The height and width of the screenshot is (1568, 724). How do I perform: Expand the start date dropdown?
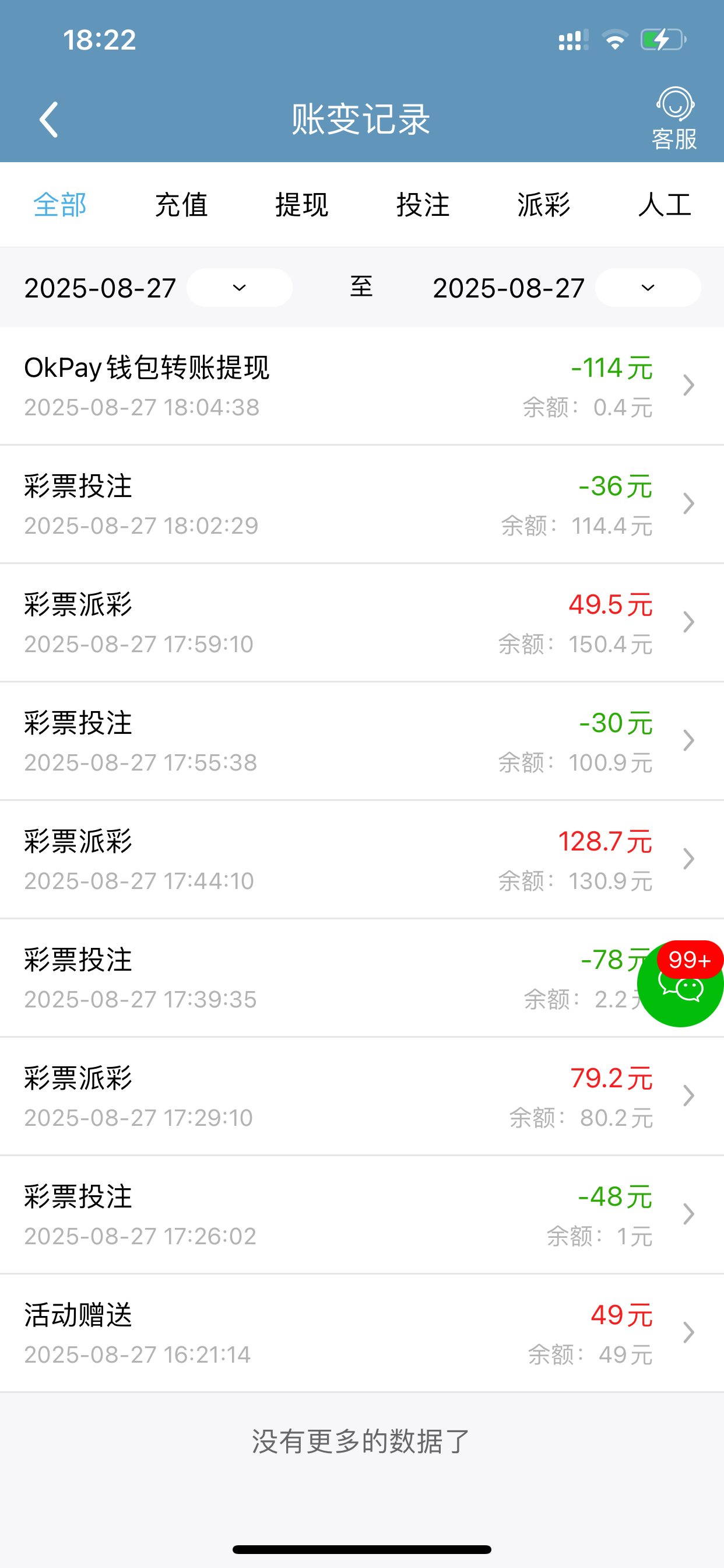tap(239, 288)
